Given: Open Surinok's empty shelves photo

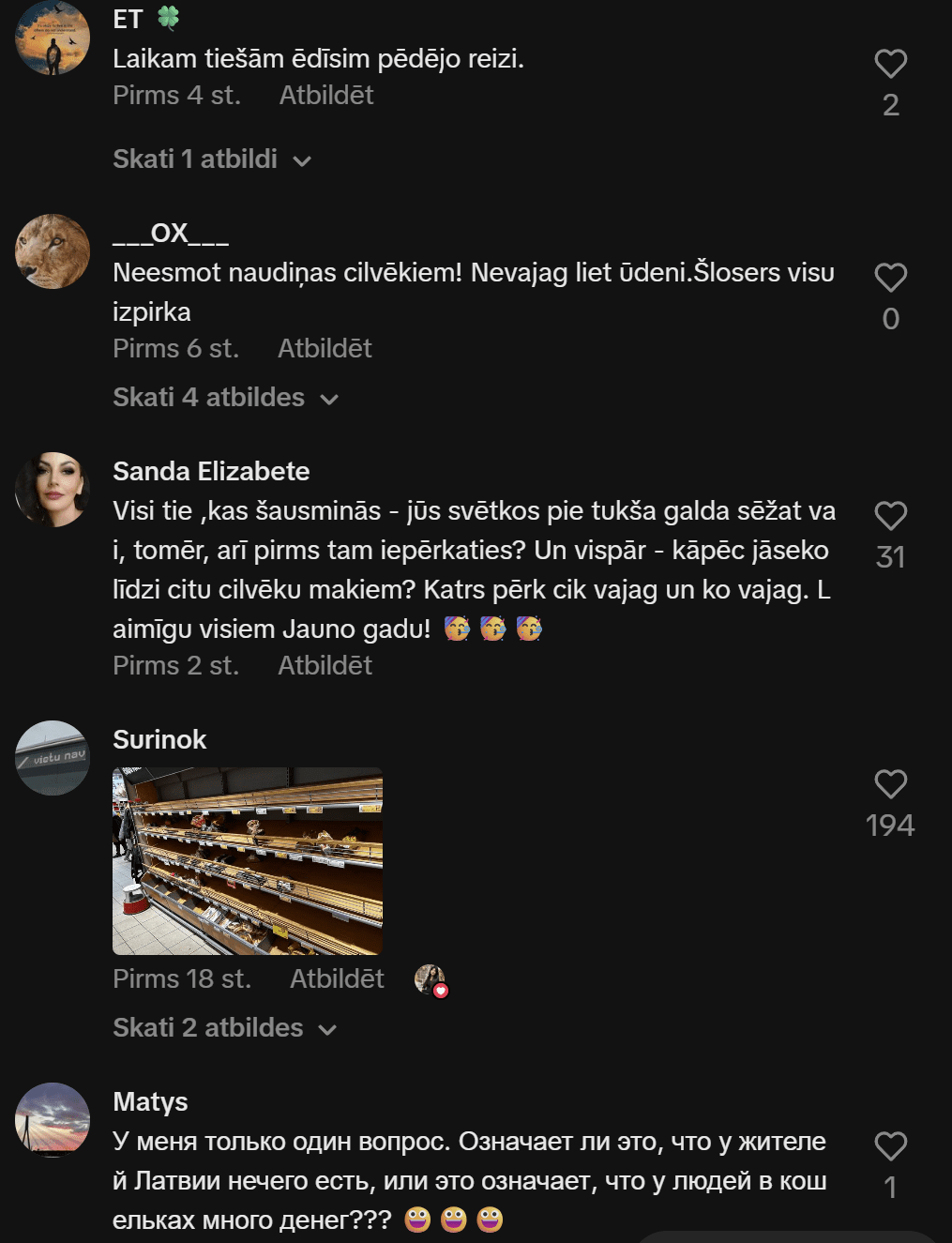Looking at the screenshot, I should click(x=248, y=861).
